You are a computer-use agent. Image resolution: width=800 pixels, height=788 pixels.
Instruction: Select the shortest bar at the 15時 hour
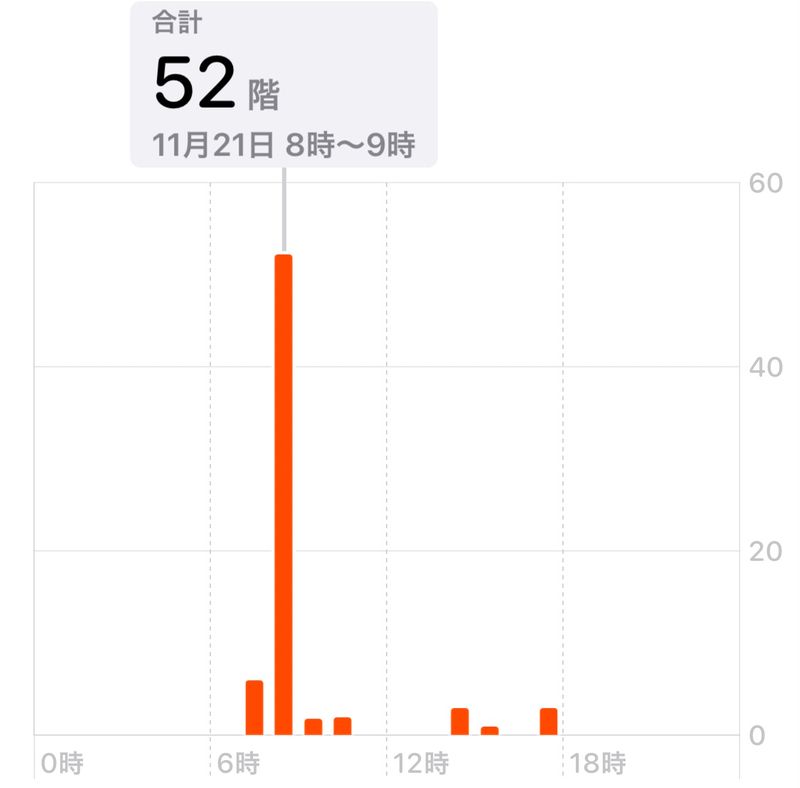[x=489, y=731]
